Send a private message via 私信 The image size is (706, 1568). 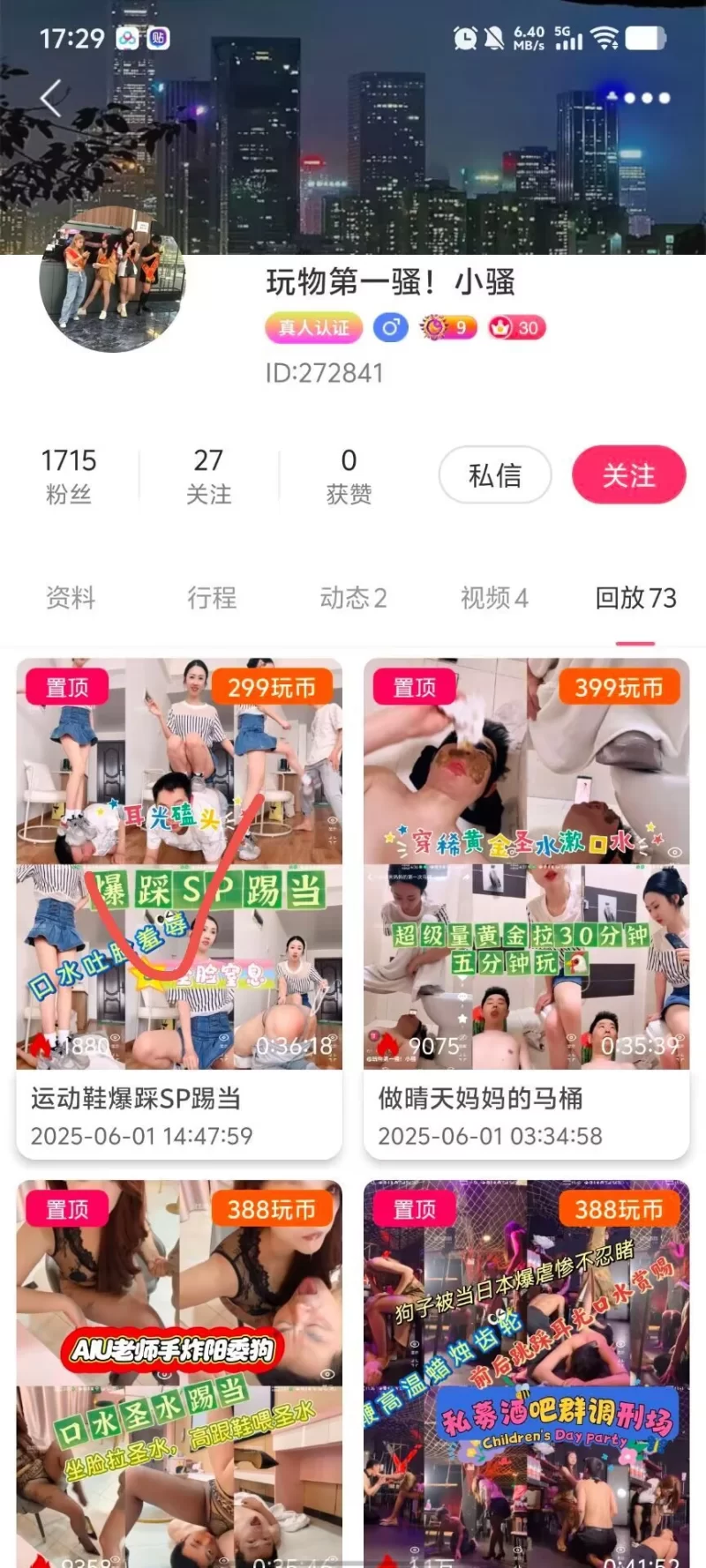click(495, 475)
